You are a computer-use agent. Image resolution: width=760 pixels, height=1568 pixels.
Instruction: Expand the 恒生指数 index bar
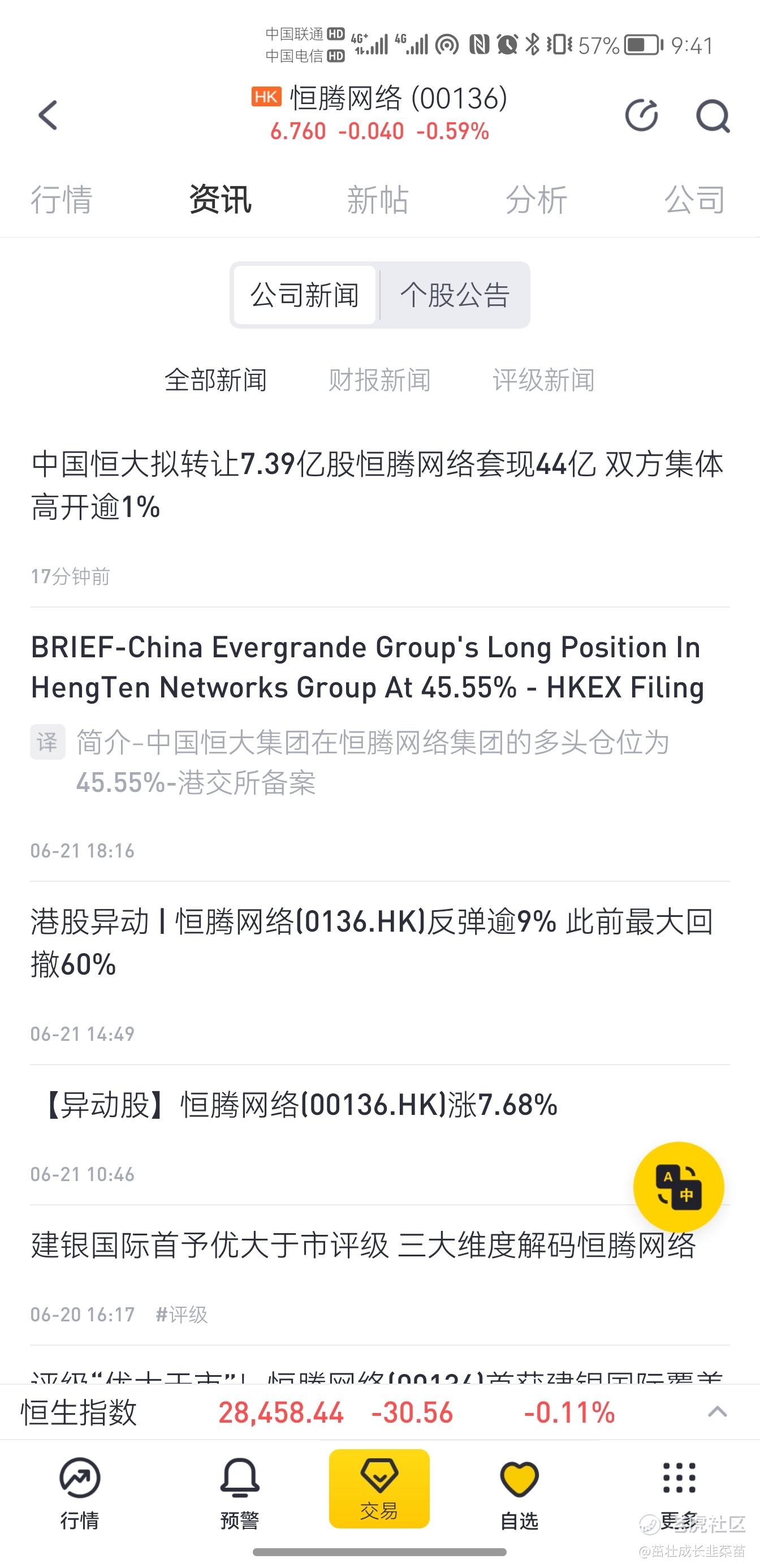point(718,1411)
